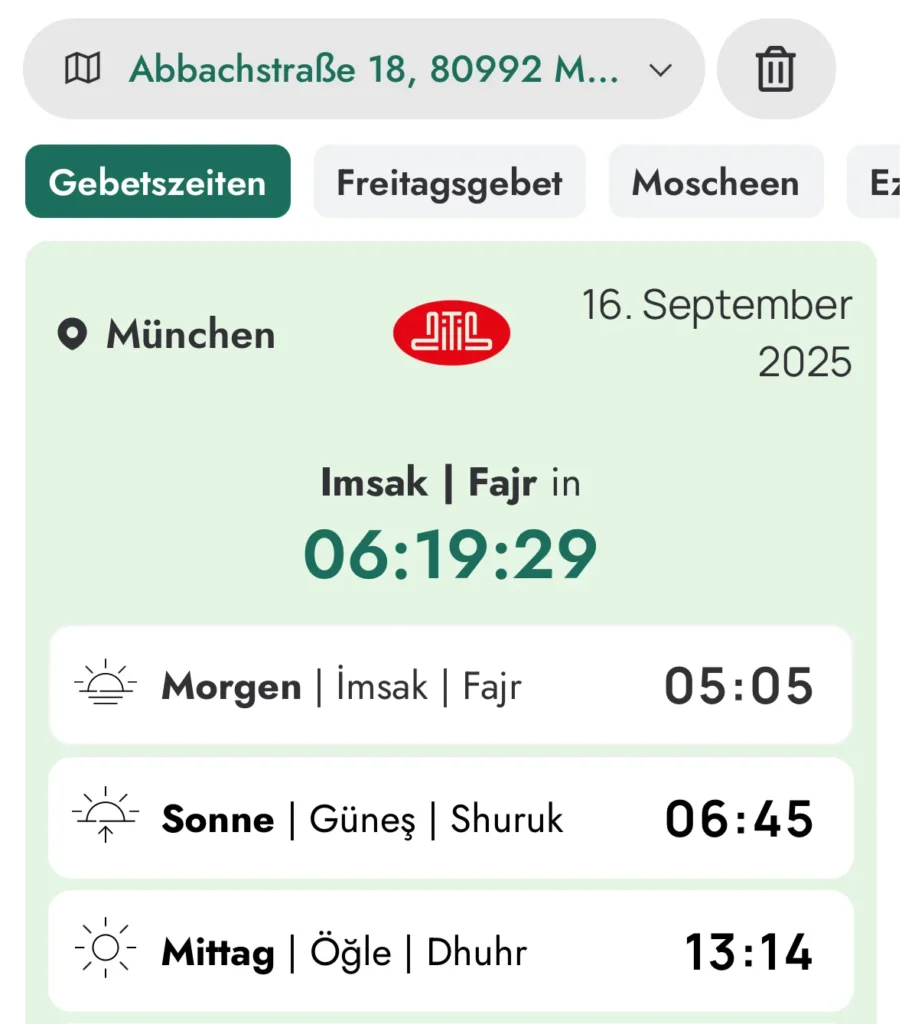Open the Moscheen tab
This screenshot has height=1024, width=902.
coord(715,182)
